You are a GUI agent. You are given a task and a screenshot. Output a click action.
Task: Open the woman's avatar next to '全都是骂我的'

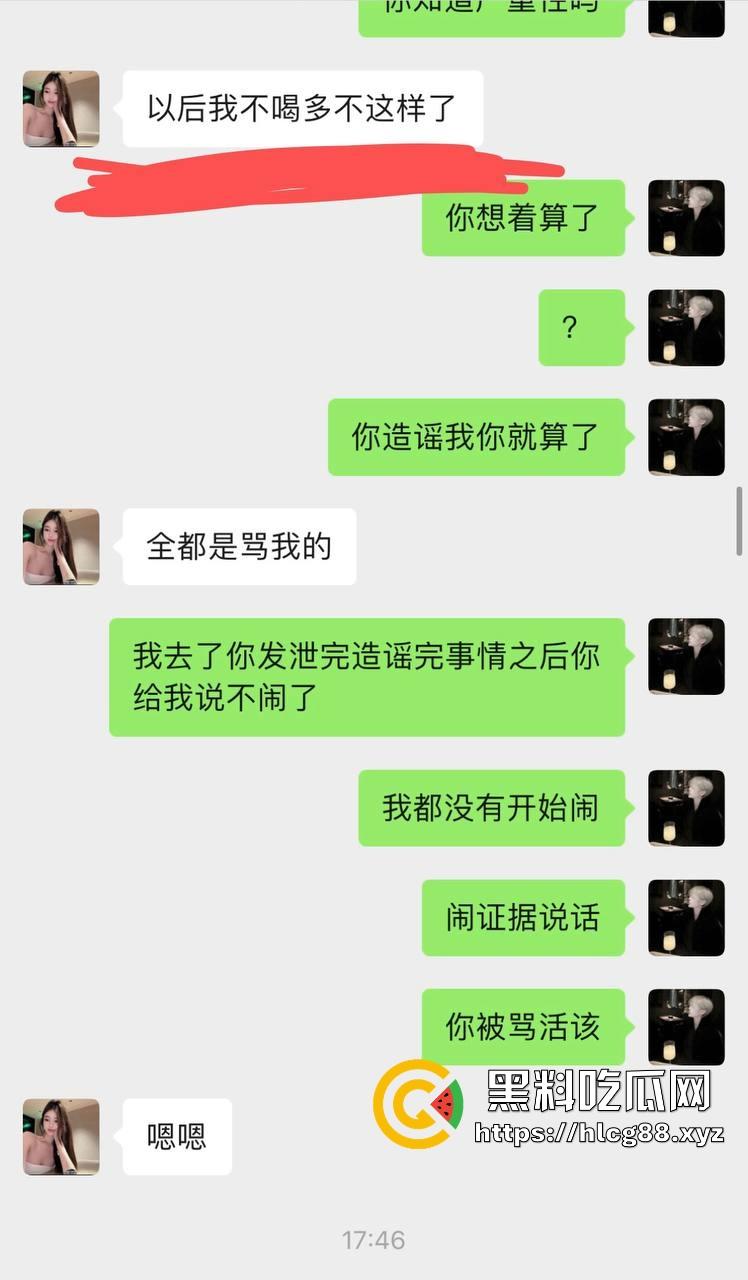coord(60,547)
